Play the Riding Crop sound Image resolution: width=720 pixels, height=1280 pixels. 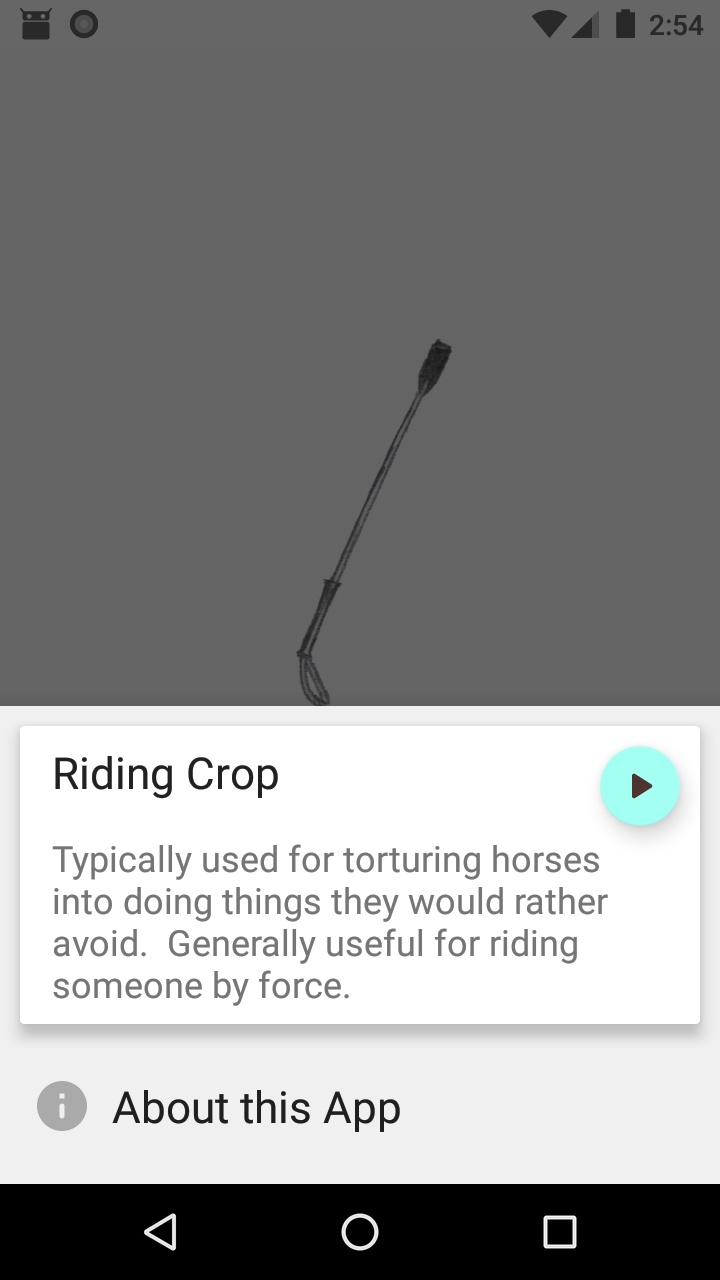coord(640,786)
